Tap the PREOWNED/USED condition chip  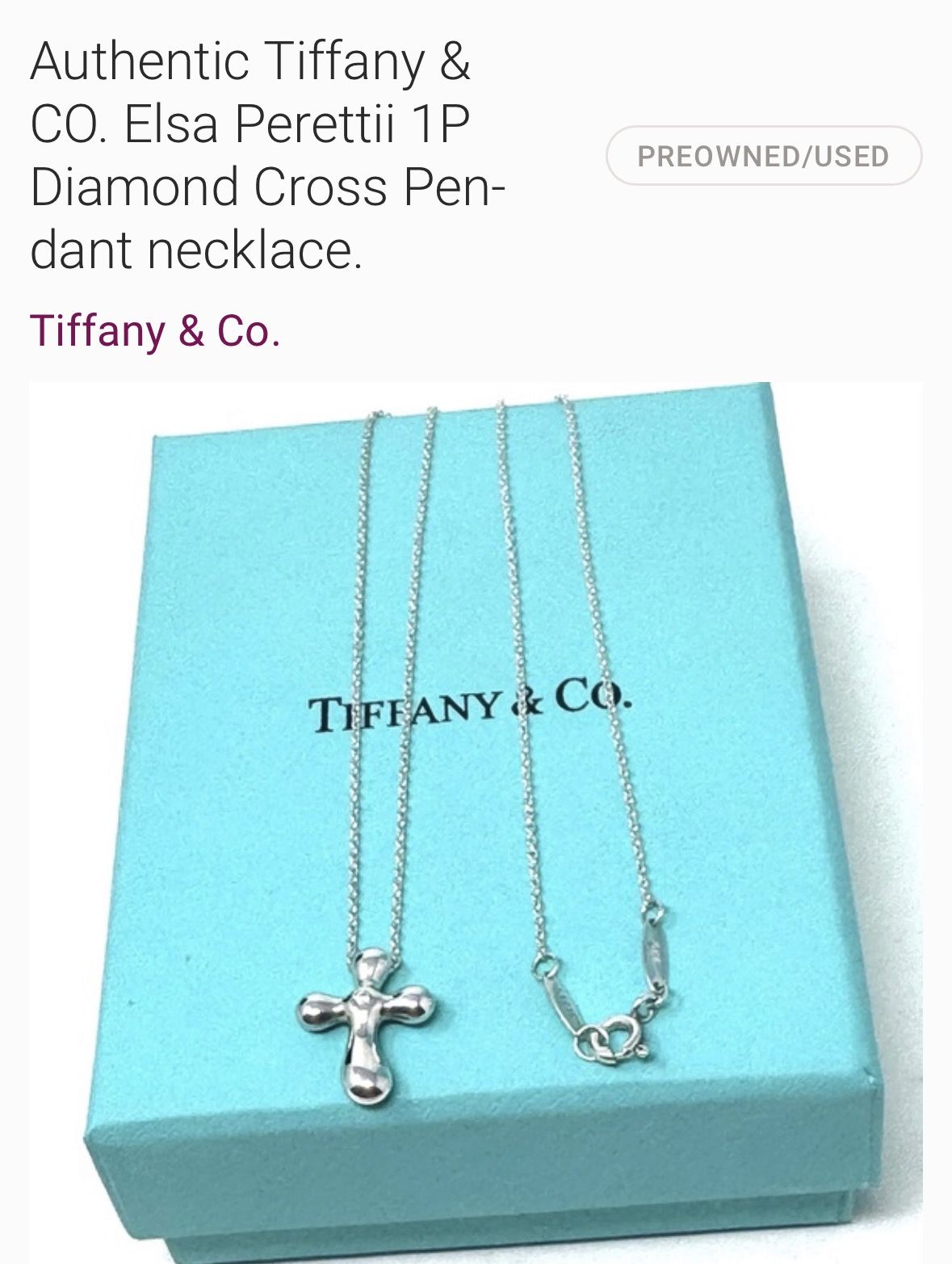pyautogui.click(x=763, y=156)
